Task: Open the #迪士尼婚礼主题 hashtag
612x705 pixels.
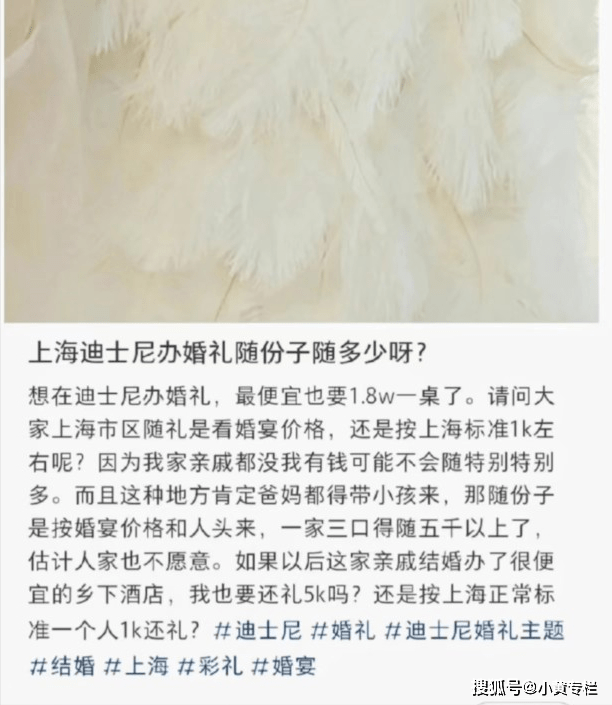Action: tap(476, 631)
